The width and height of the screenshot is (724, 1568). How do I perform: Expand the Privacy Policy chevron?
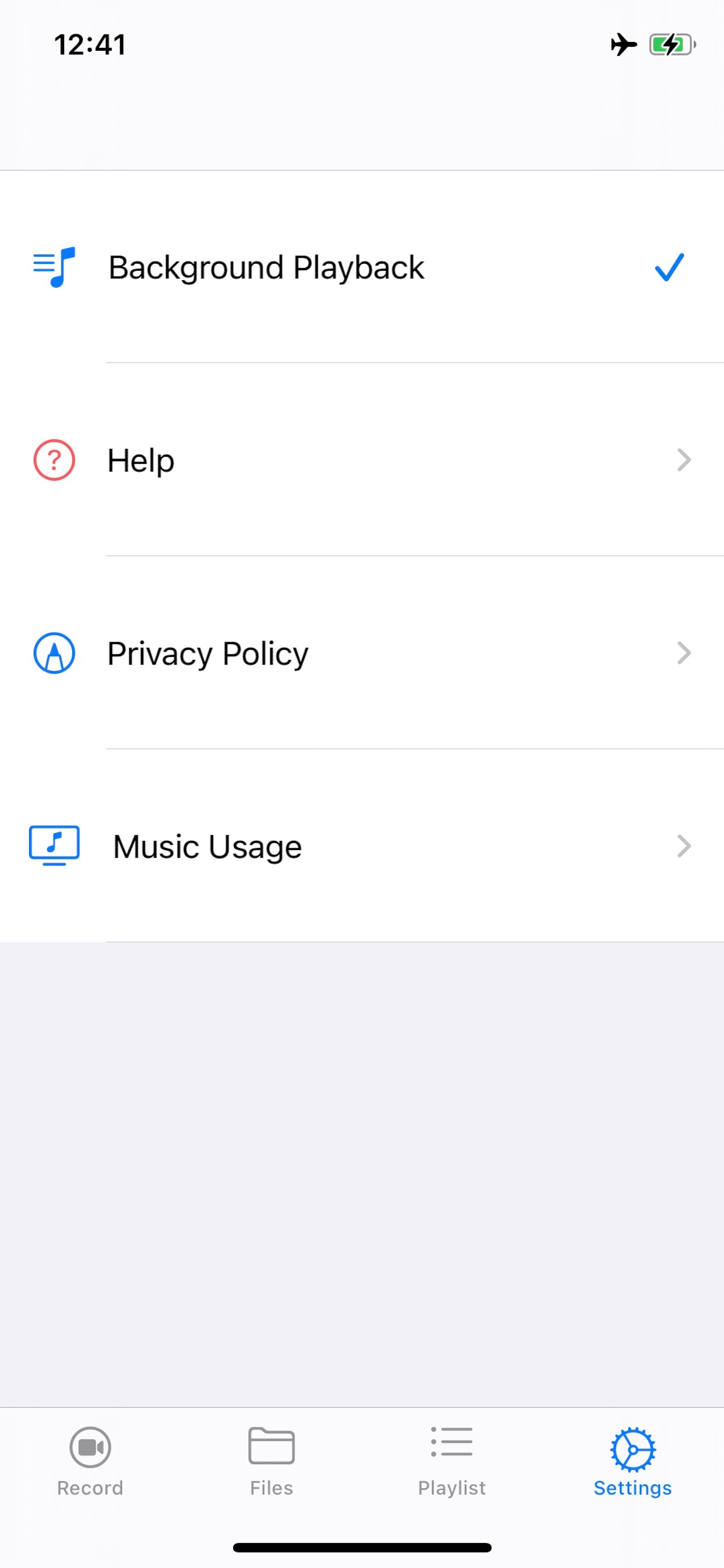tap(684, 653)
